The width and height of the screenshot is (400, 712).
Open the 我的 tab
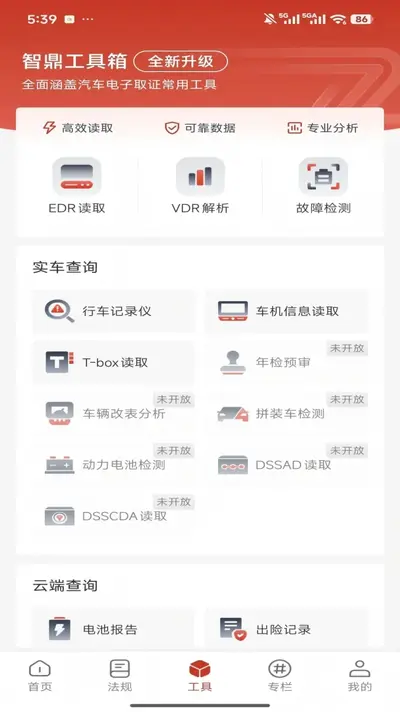(x=360, y=676)
